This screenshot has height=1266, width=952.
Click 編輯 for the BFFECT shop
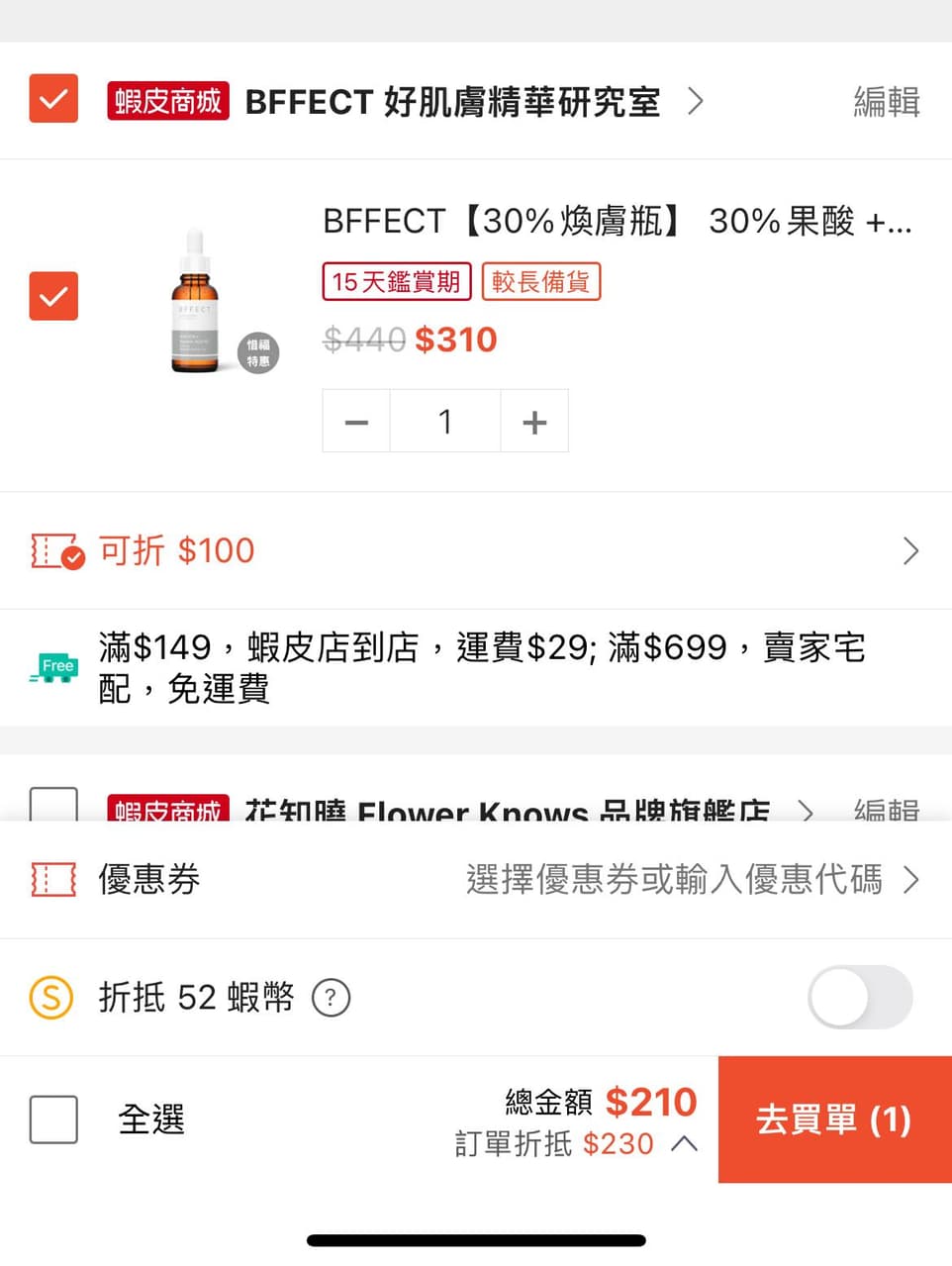tap(885, 99)
